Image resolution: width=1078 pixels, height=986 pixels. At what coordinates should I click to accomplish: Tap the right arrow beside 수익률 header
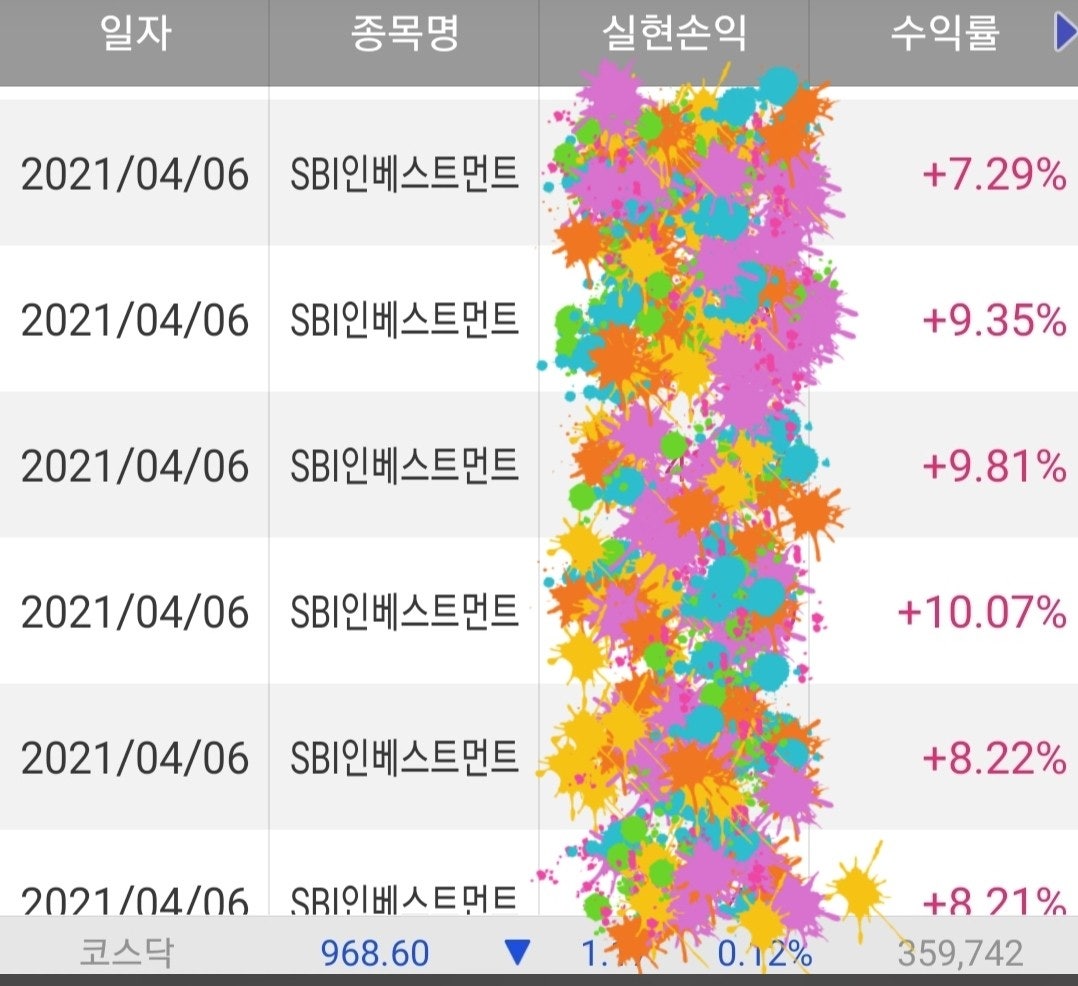coord(1065,34)
